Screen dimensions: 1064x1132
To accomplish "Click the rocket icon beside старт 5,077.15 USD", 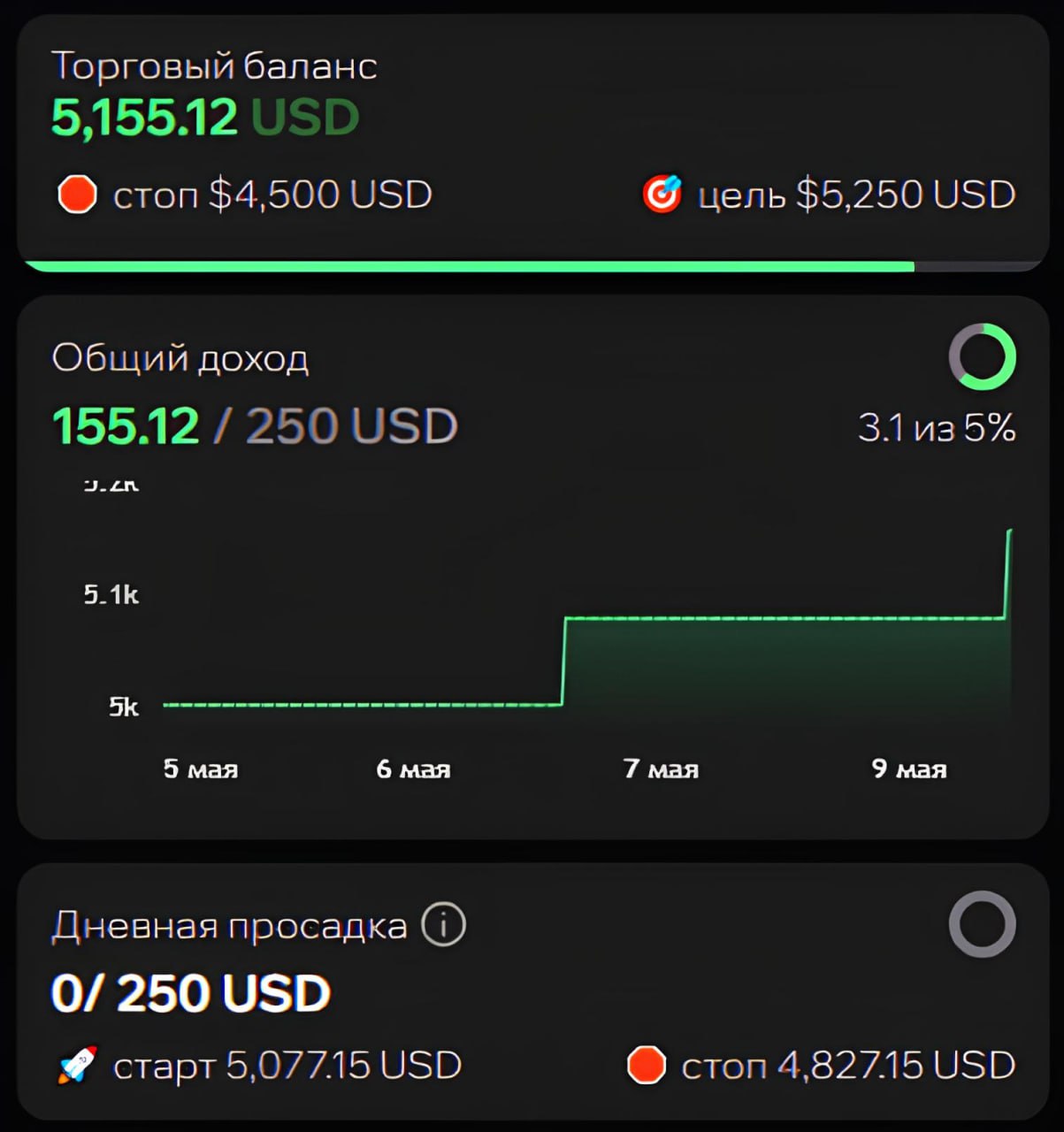I will 75,1065.
